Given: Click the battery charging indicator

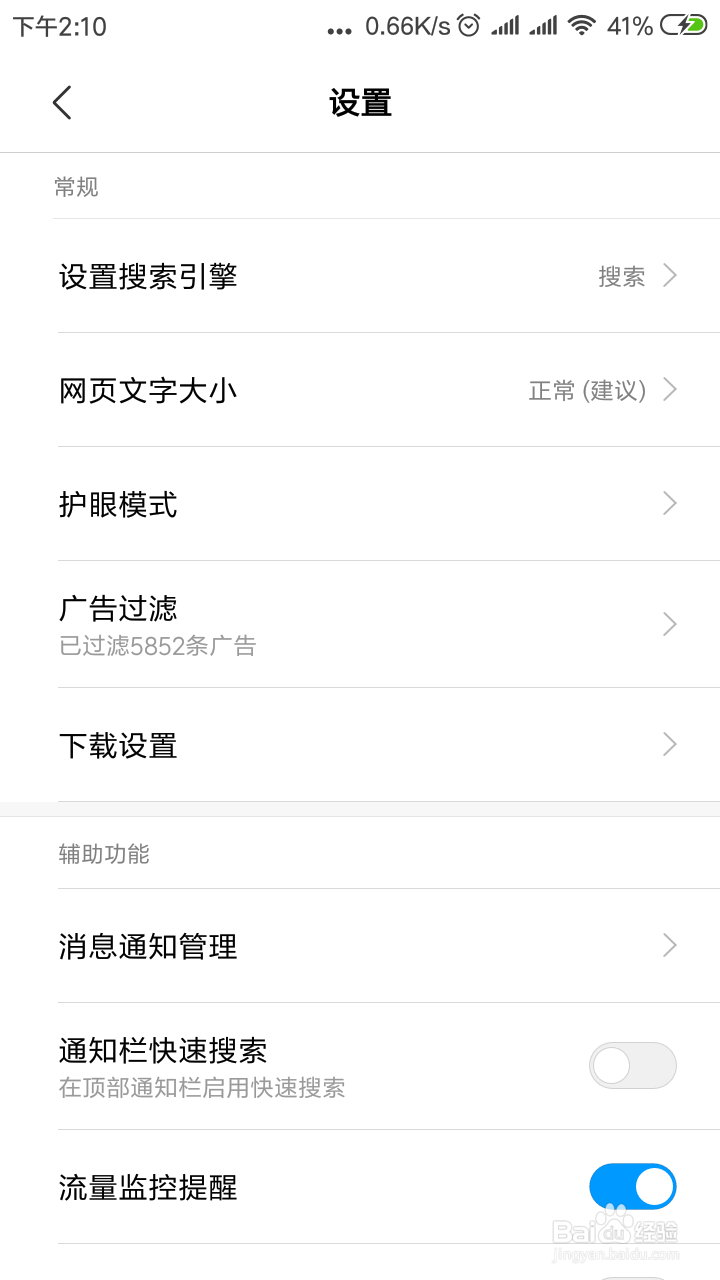Looking at the screenshot, I should pyautogui.click(x=688, y=27).
